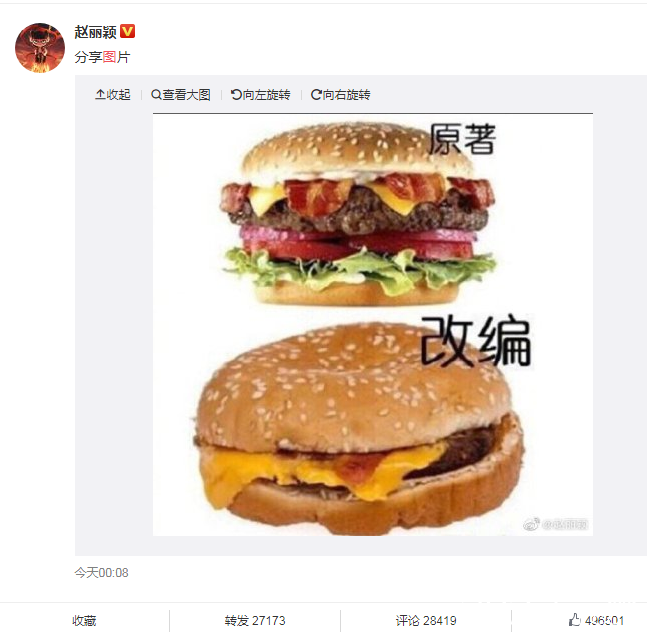This screenshot has height=634, width=647.
Task: Open comments via 评论 28419
Action: [426, 621]
